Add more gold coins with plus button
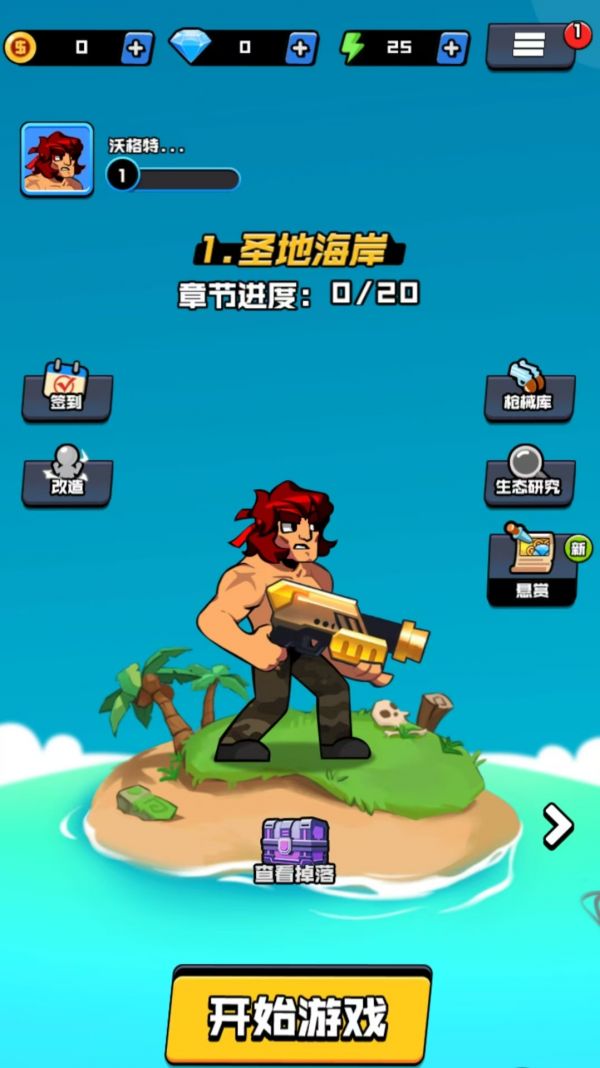 (x=137, y=47)
